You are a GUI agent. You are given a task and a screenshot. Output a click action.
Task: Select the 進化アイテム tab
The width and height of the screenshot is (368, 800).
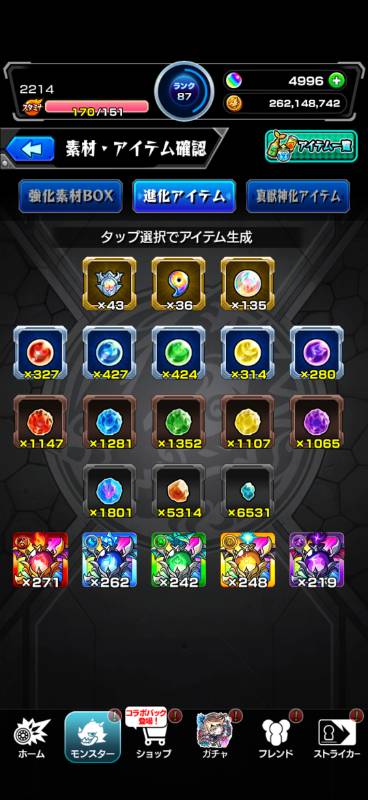point(184,196)
